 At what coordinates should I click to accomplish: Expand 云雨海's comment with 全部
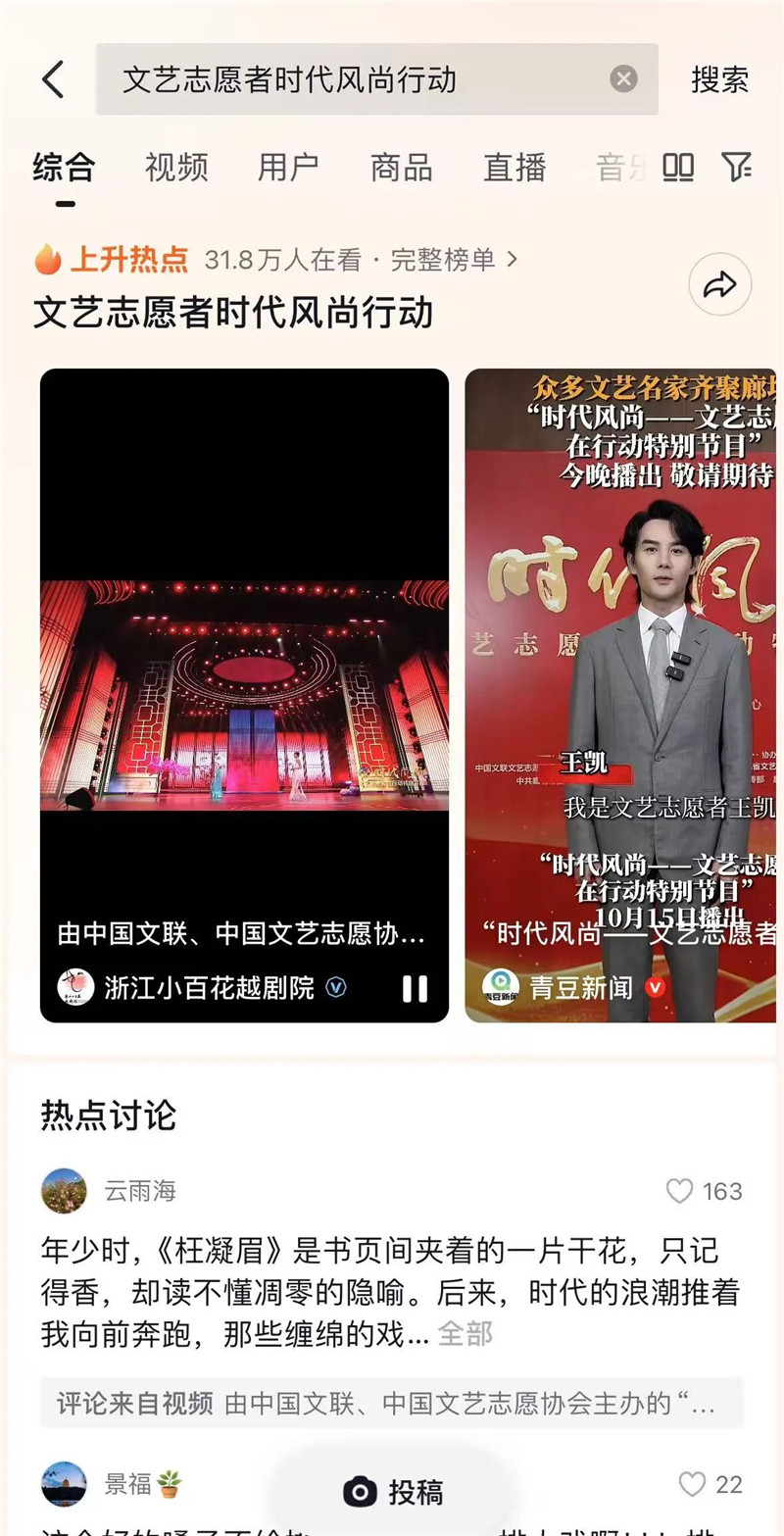coord(465,1333)
